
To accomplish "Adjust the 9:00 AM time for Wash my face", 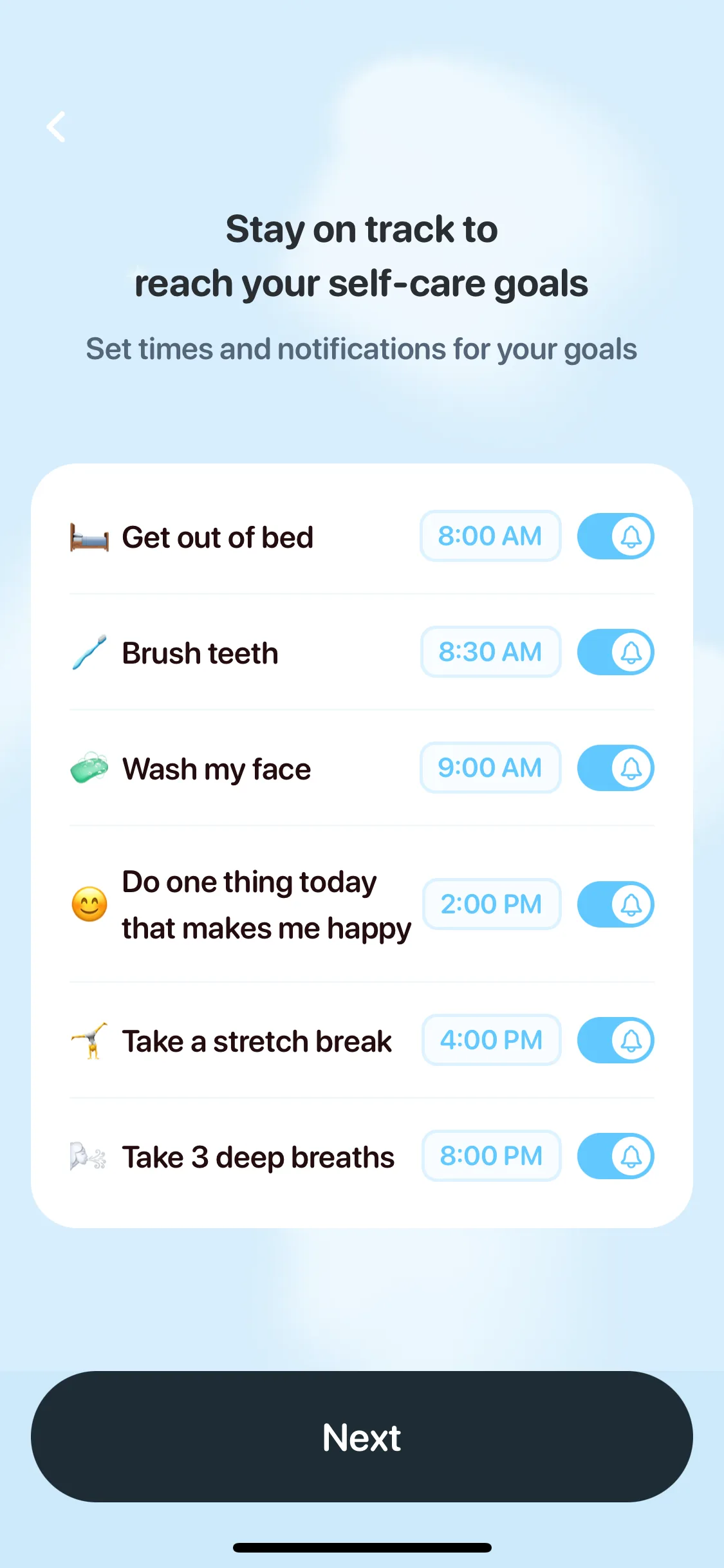I will click(x=490, y=768).
